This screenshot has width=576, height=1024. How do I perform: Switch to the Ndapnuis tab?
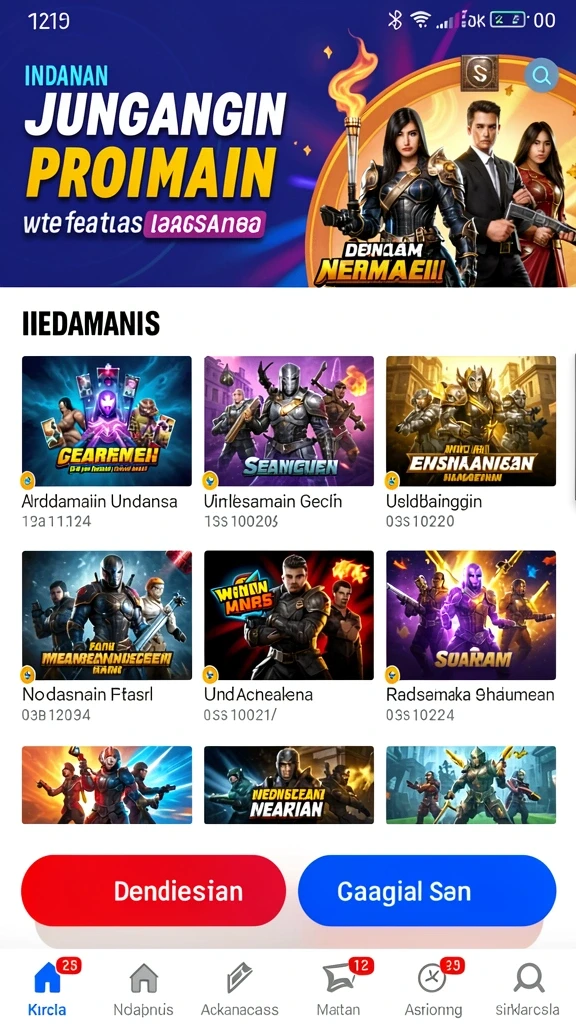(144, 987)
